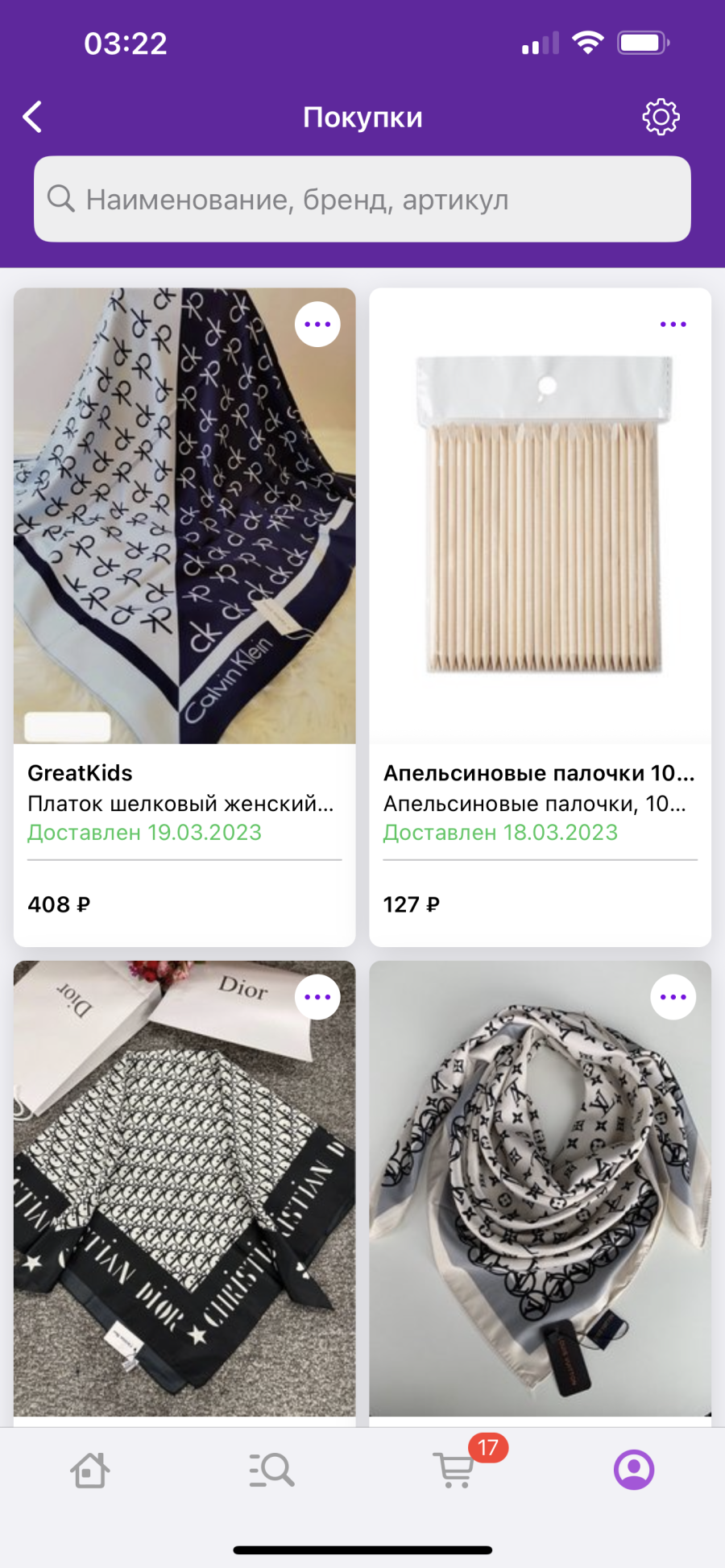Switch to the profile tab
This screenshot has height=1568, width=725.
coord(634,1471)
